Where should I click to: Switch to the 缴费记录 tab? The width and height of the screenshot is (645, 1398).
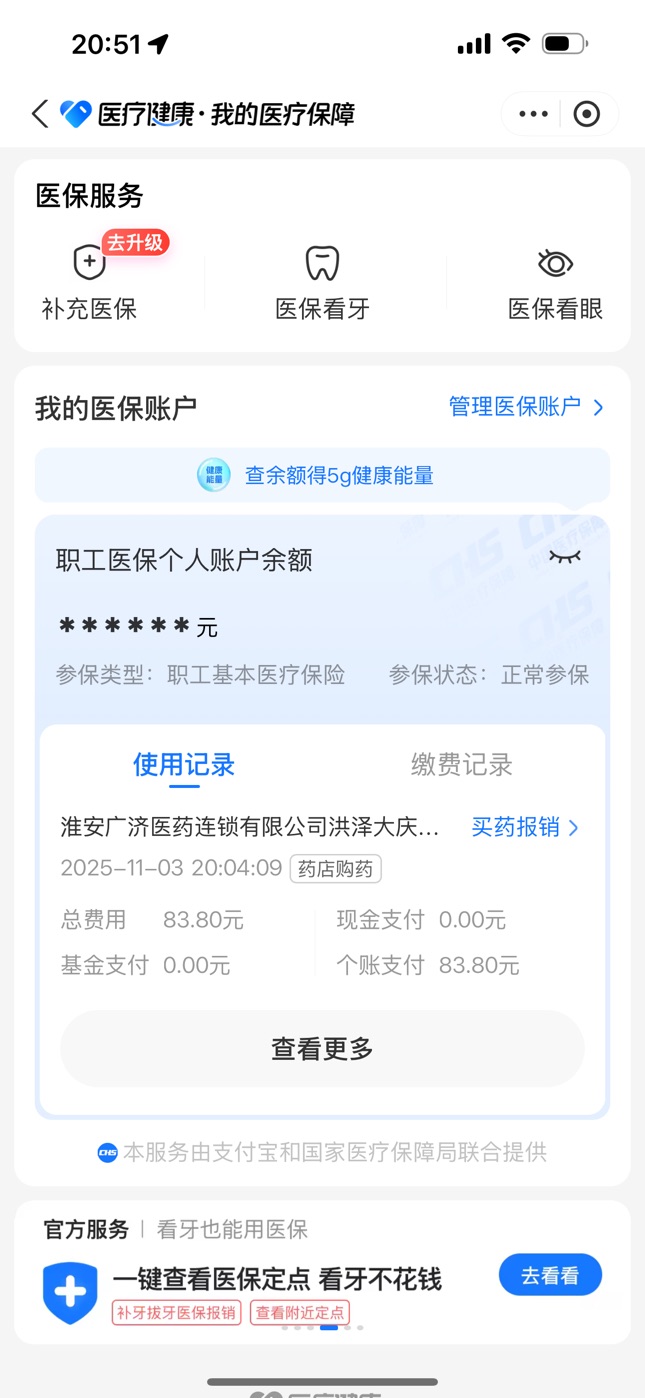(x=461, y=765)
